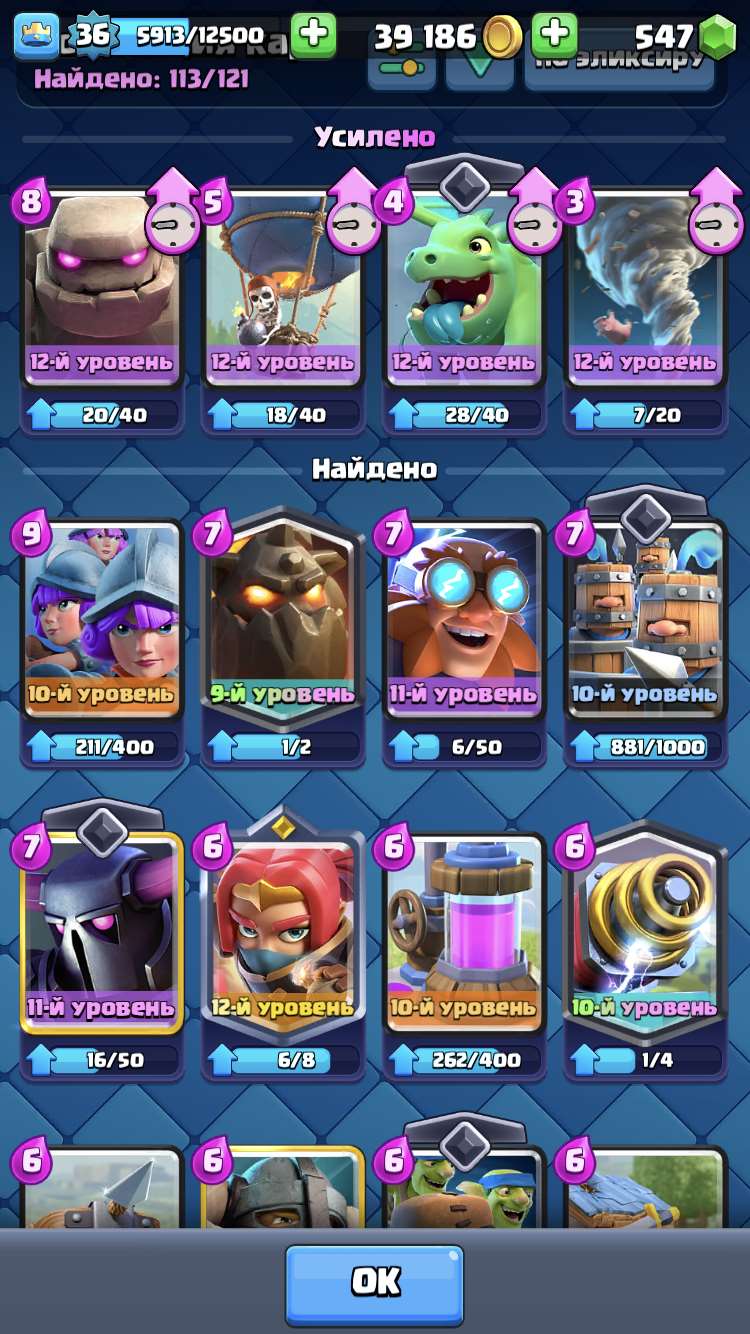This screenshot has width=750, height=1334.
Task: View the Lava Hound card
Action: 282,622
